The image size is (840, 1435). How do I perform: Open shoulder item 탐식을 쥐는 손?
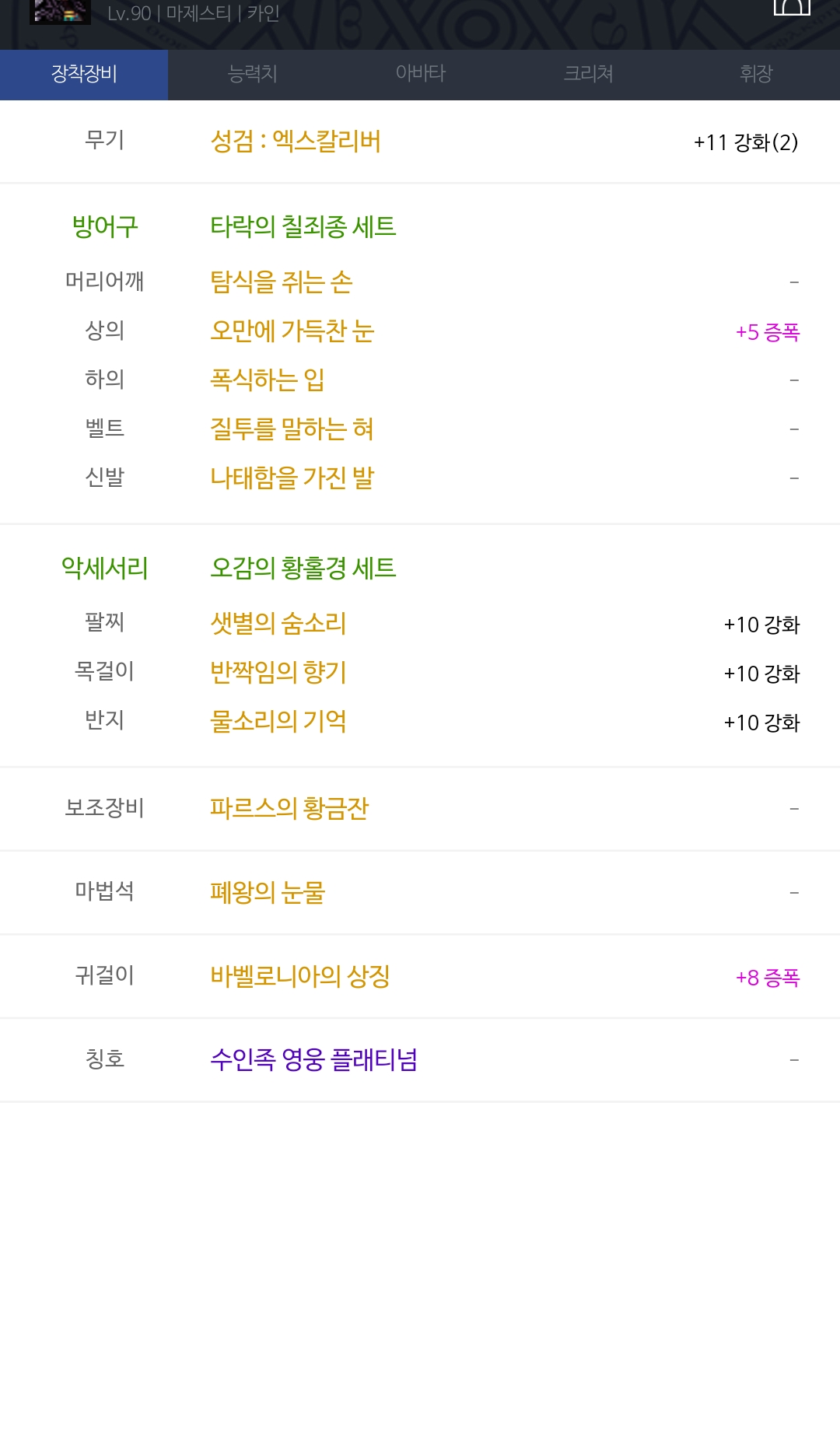coord(282,282)
